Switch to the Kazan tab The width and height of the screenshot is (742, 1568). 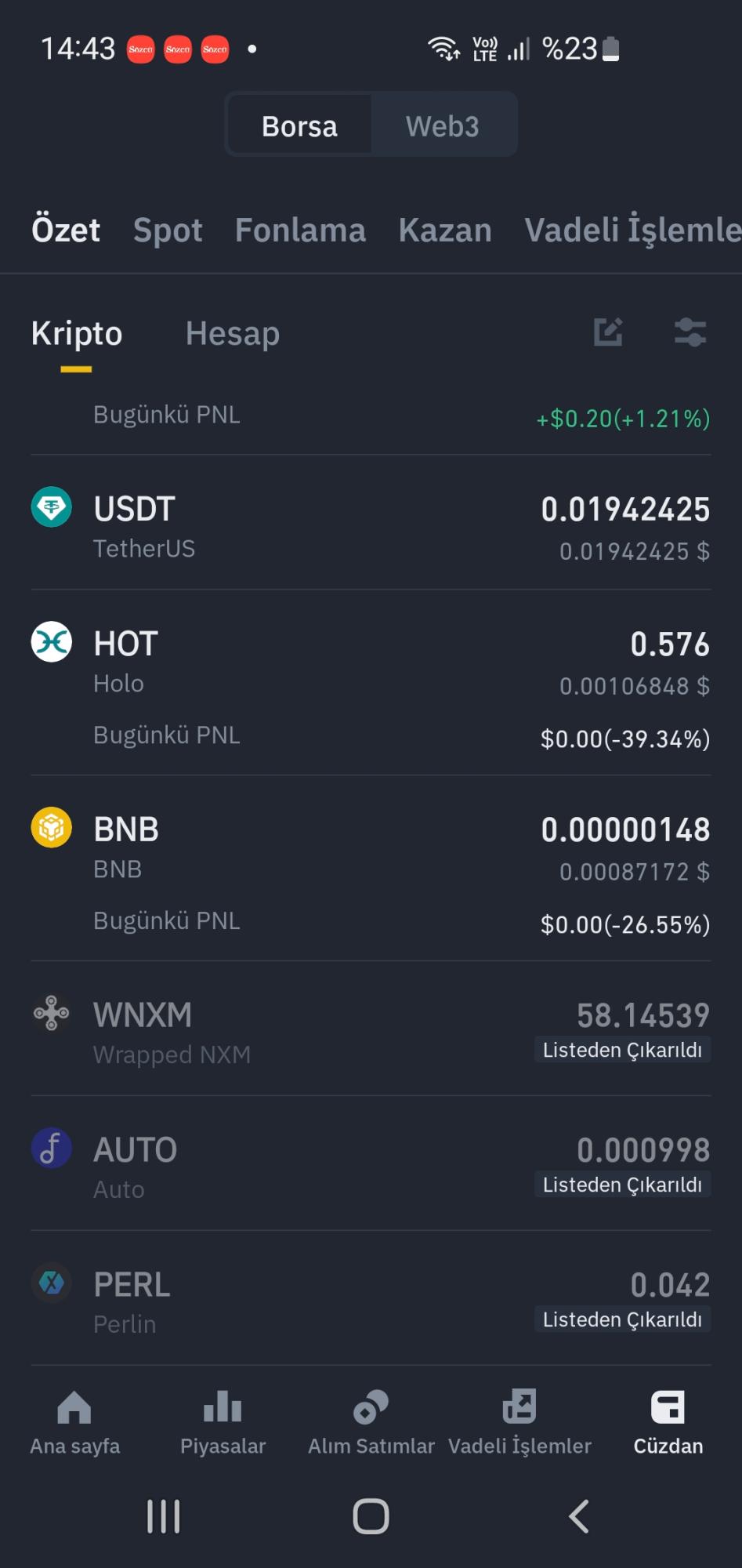445,230
